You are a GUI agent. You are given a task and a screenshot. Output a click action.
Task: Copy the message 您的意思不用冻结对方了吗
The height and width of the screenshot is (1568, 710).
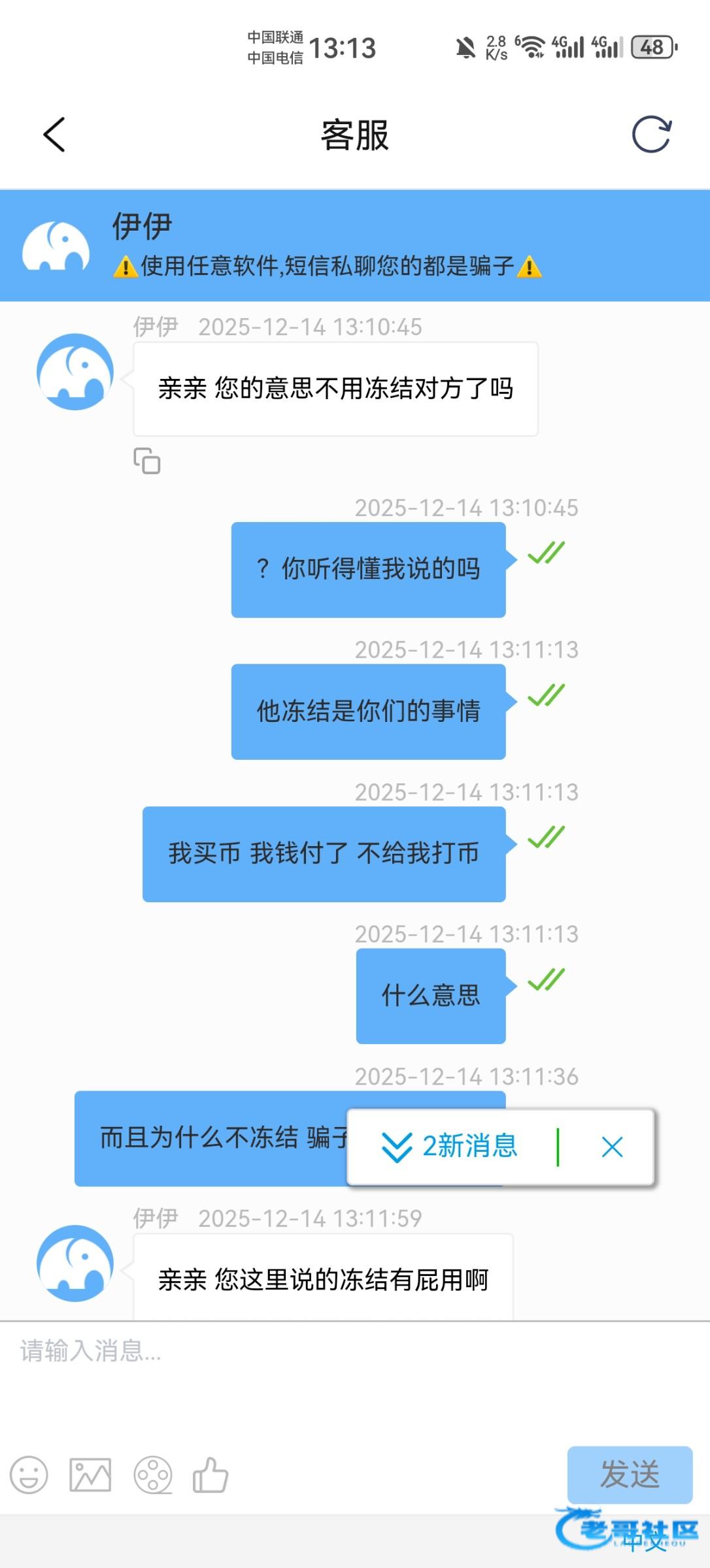(x=147, y=461)
